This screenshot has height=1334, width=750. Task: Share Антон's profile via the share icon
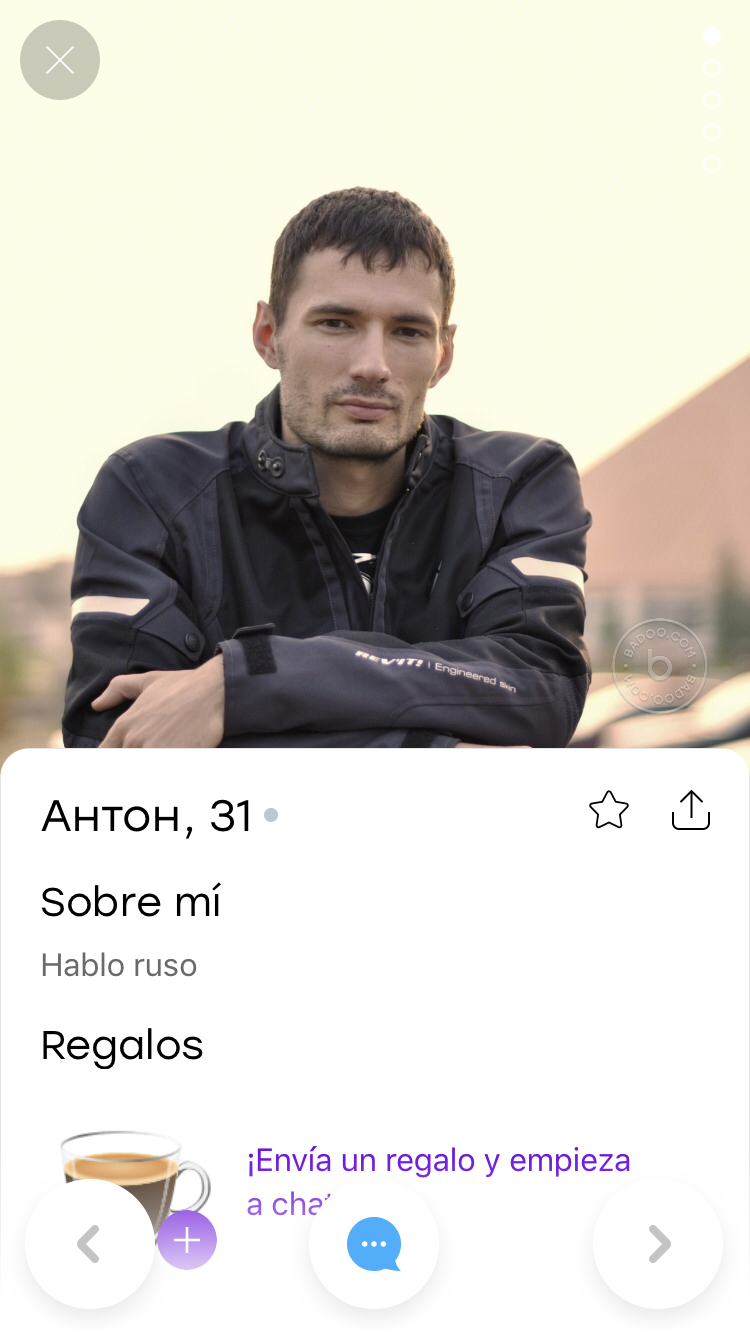pos(691,811)
